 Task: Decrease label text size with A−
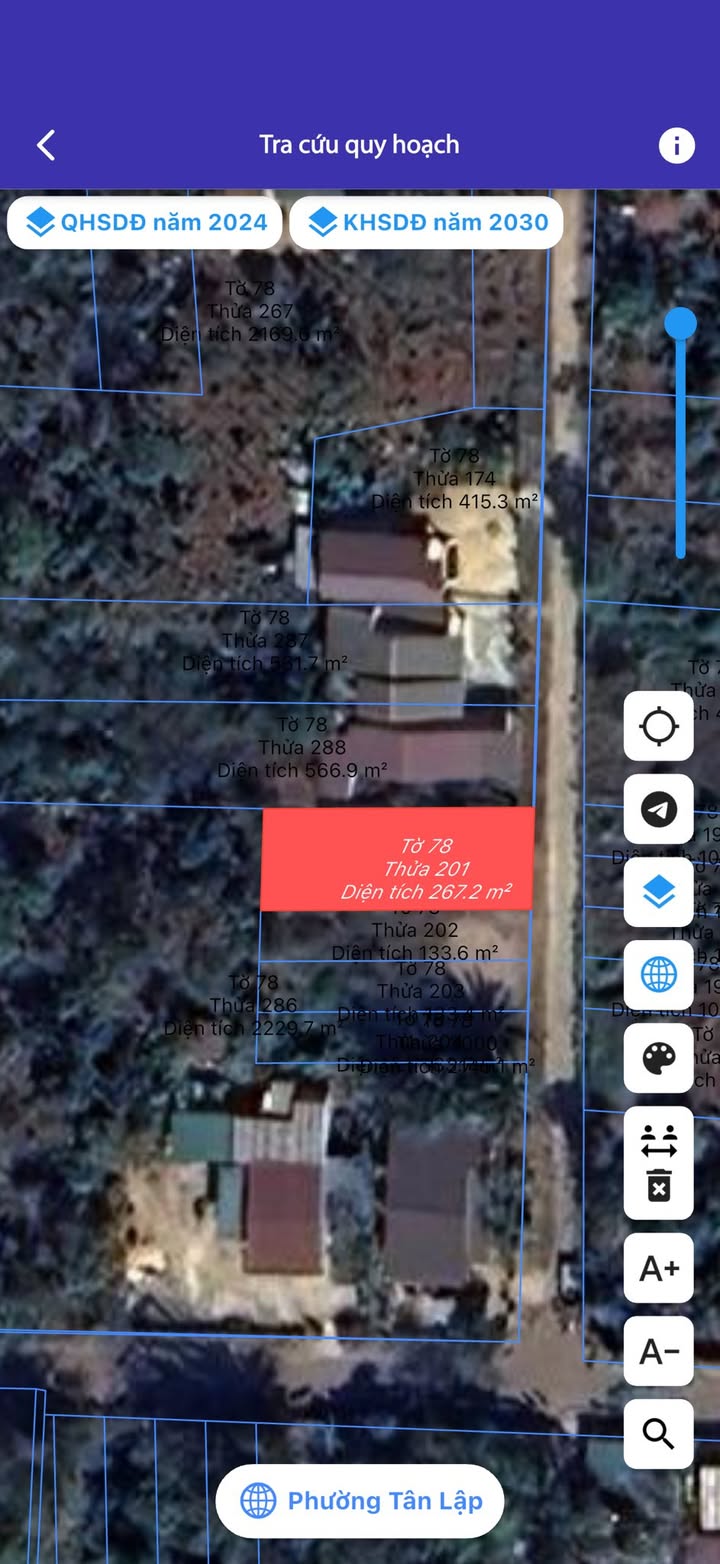click(658, 1352)
